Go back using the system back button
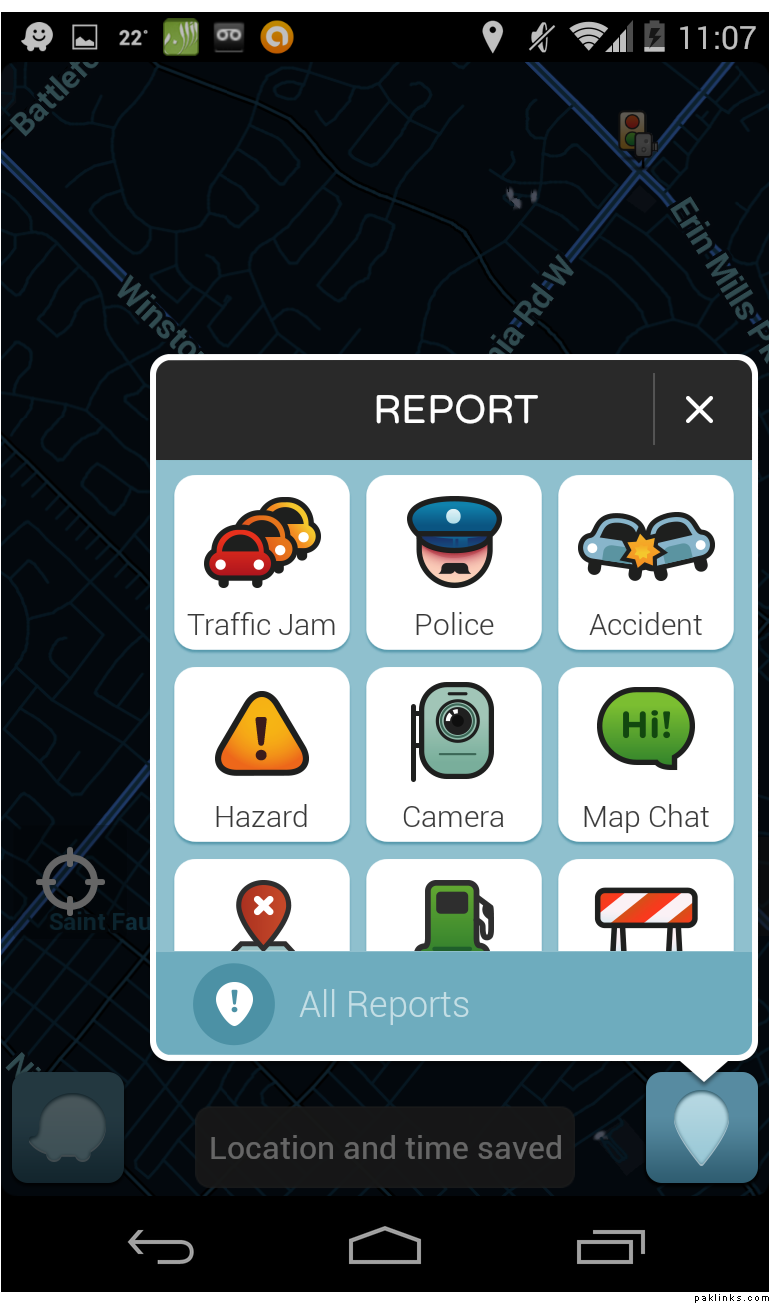The width and height of the screenshot is (770, 1304). (160, 1247)
